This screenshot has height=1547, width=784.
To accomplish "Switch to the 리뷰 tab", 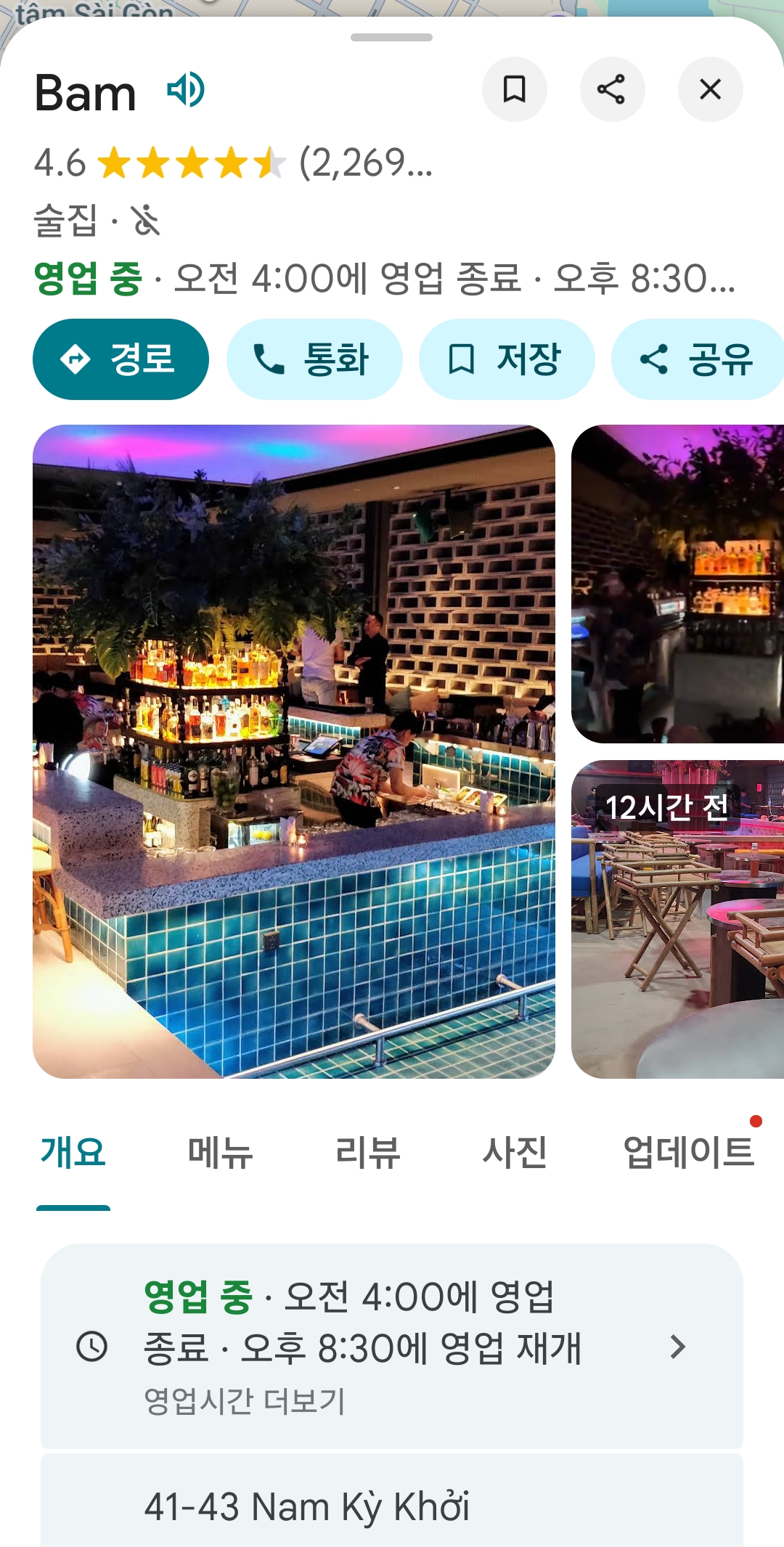I will [367, 1152].
